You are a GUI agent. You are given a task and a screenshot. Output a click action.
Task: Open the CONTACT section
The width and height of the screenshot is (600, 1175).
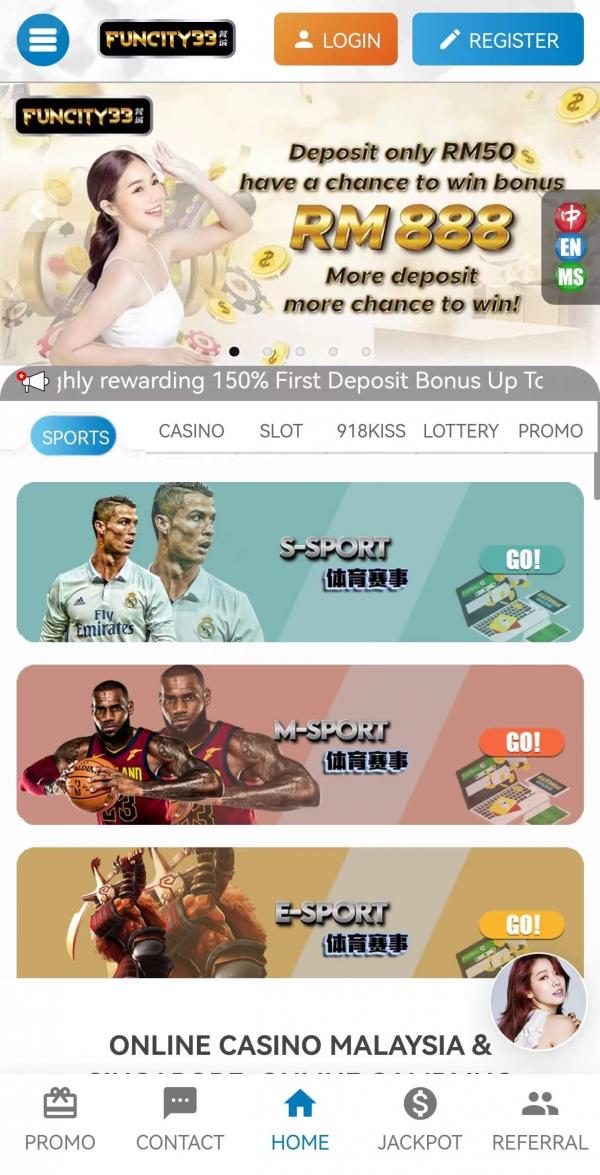(x=180, y=1120)
